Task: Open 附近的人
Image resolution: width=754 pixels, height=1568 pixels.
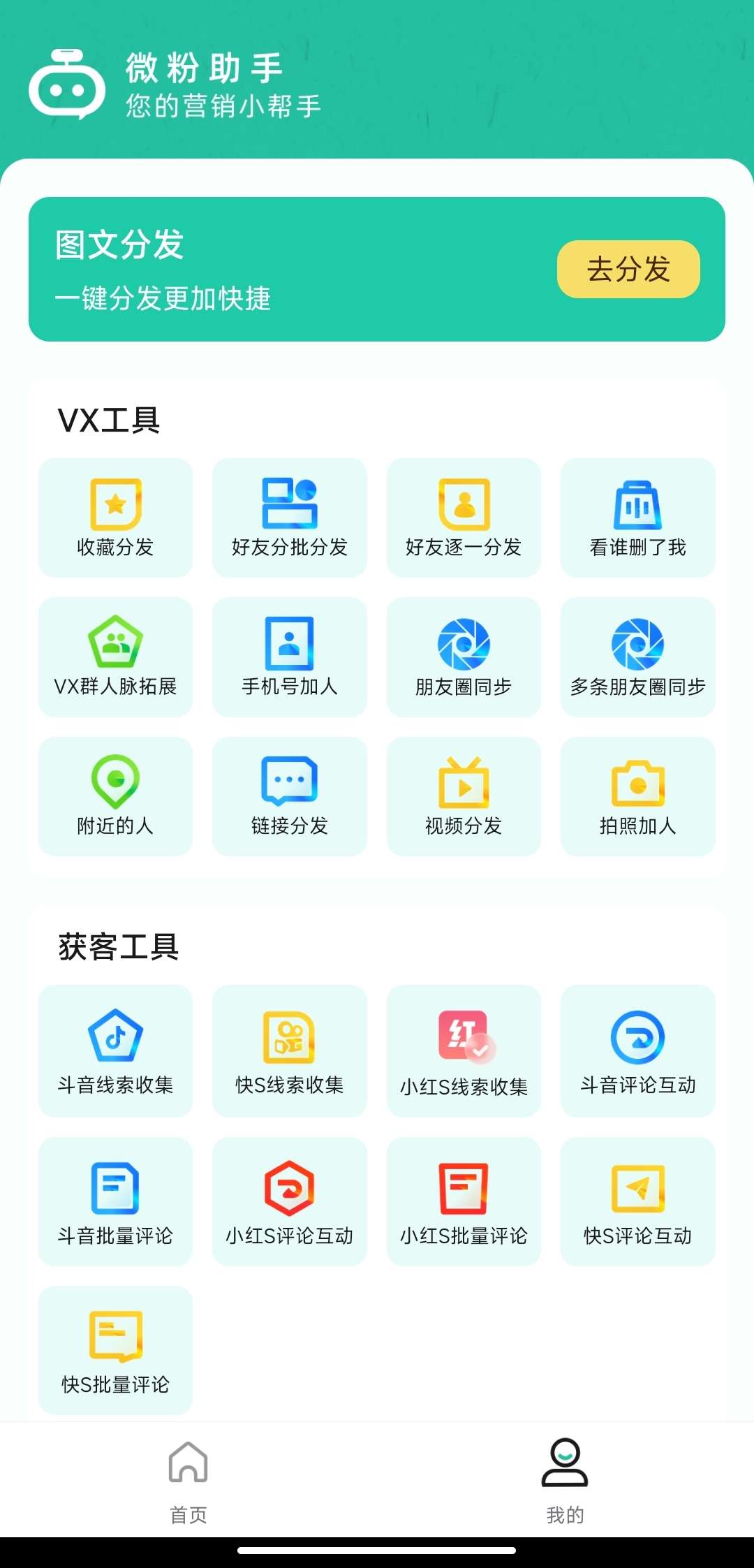Action: (x=115, y=796)
